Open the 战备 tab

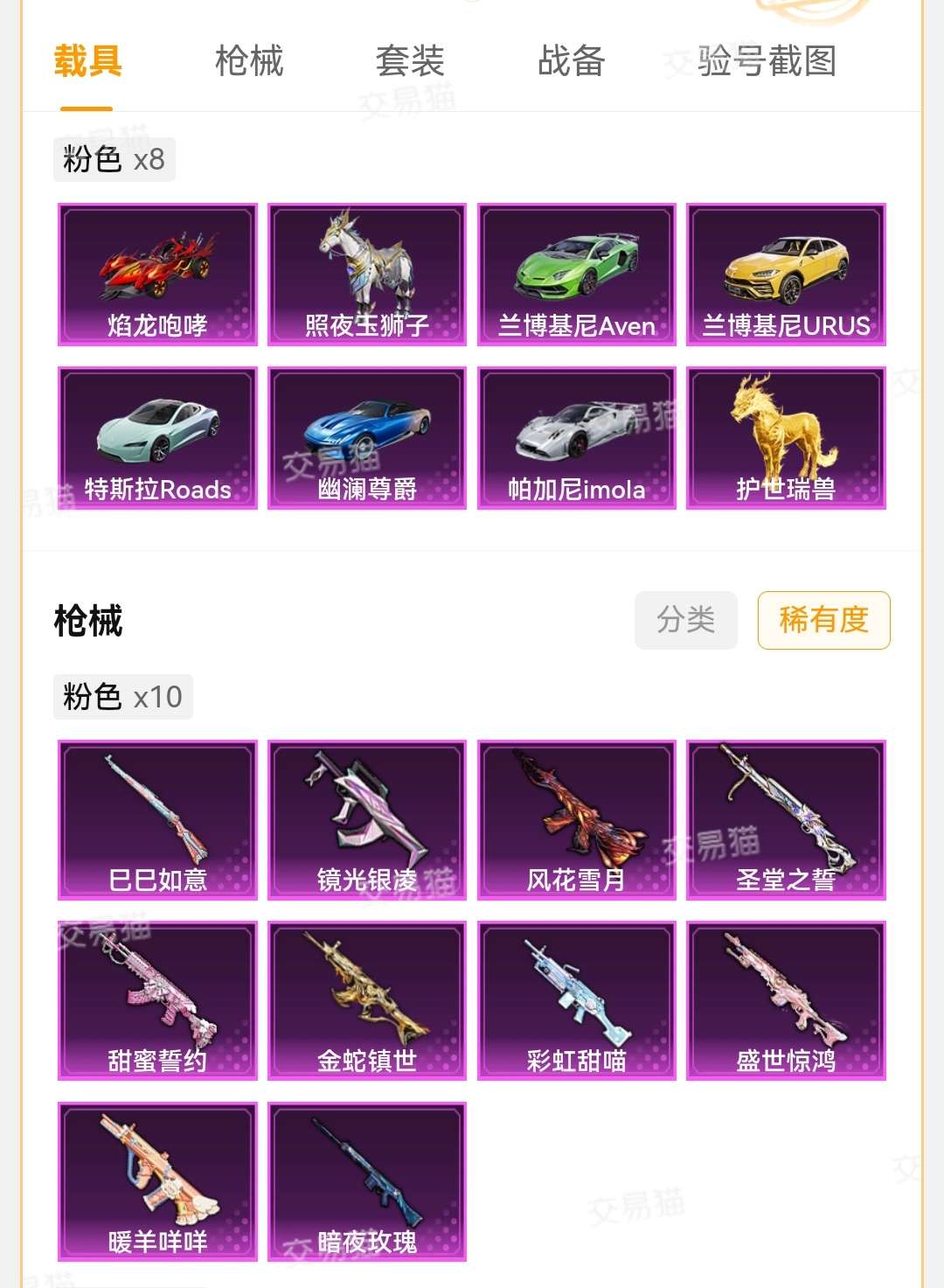point(572,61)
